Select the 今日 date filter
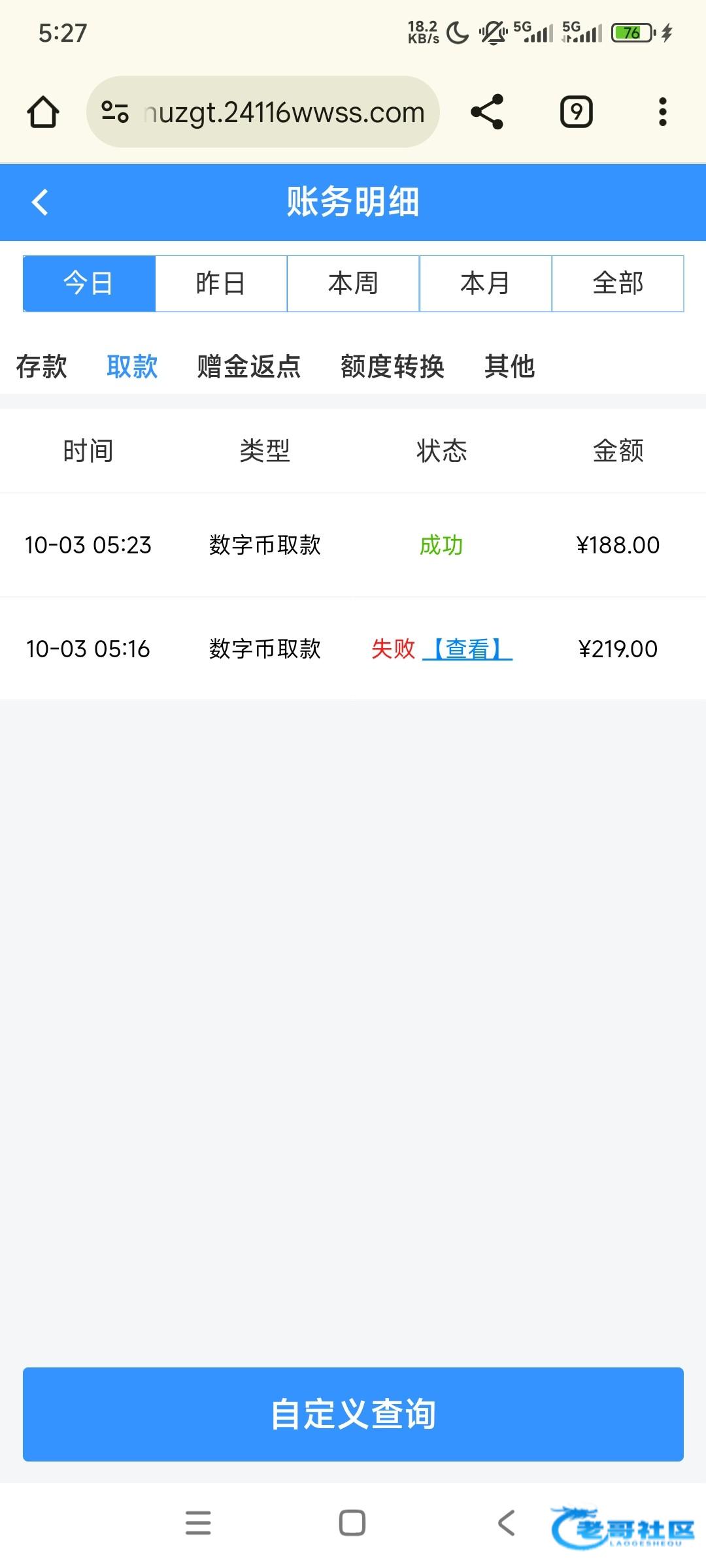 pyautogui.click(x=89, y=284)
